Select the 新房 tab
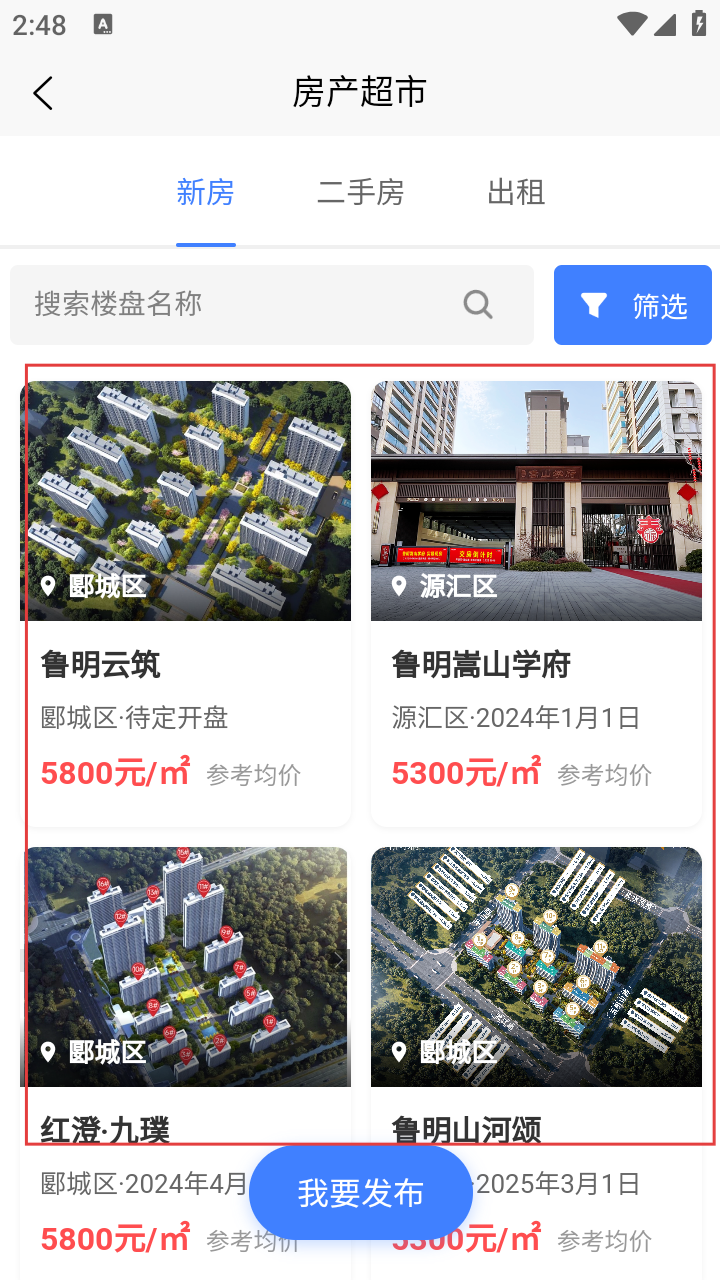The image size is (720, 1280). (x=206, y=192)
